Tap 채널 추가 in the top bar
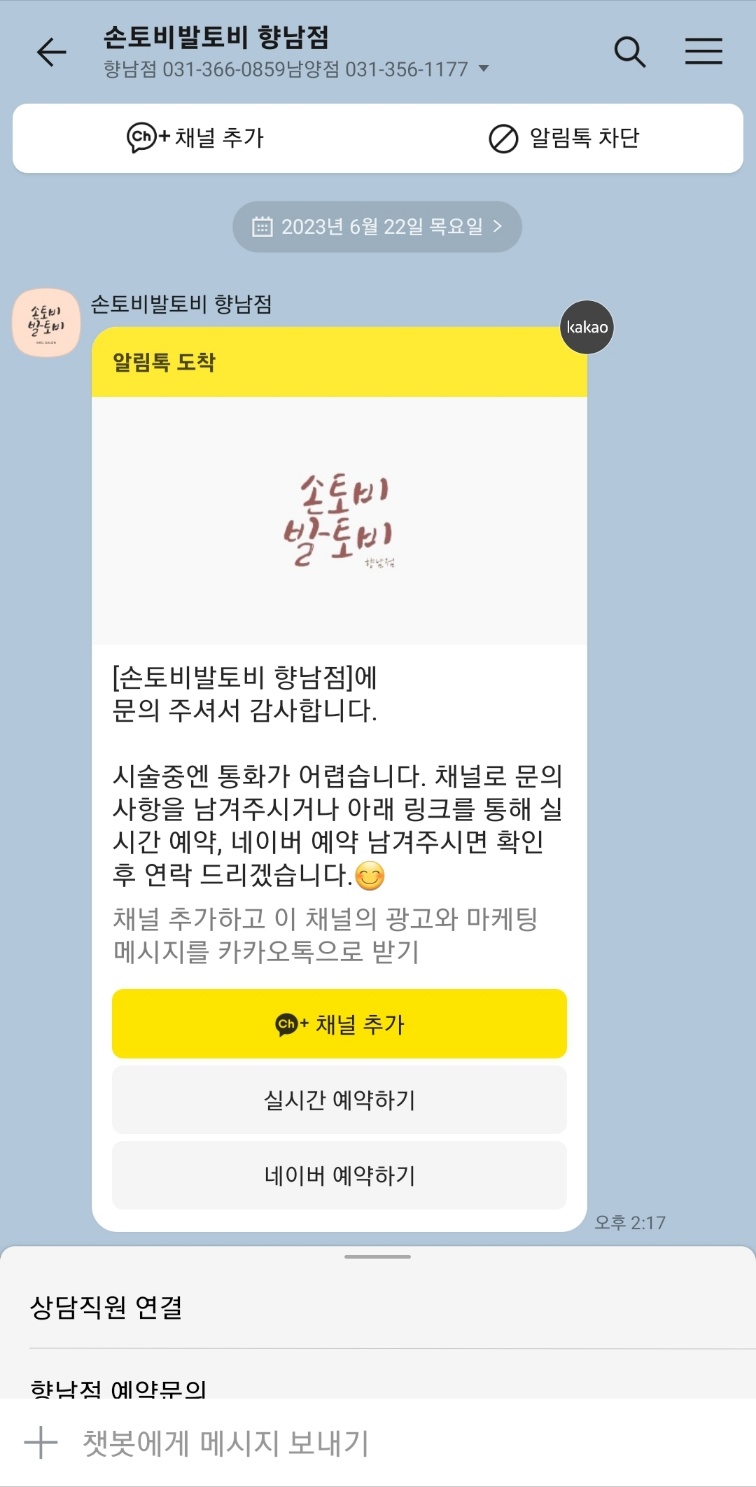The height and width of the screenshot is (1487, 756). click(196, 138)
